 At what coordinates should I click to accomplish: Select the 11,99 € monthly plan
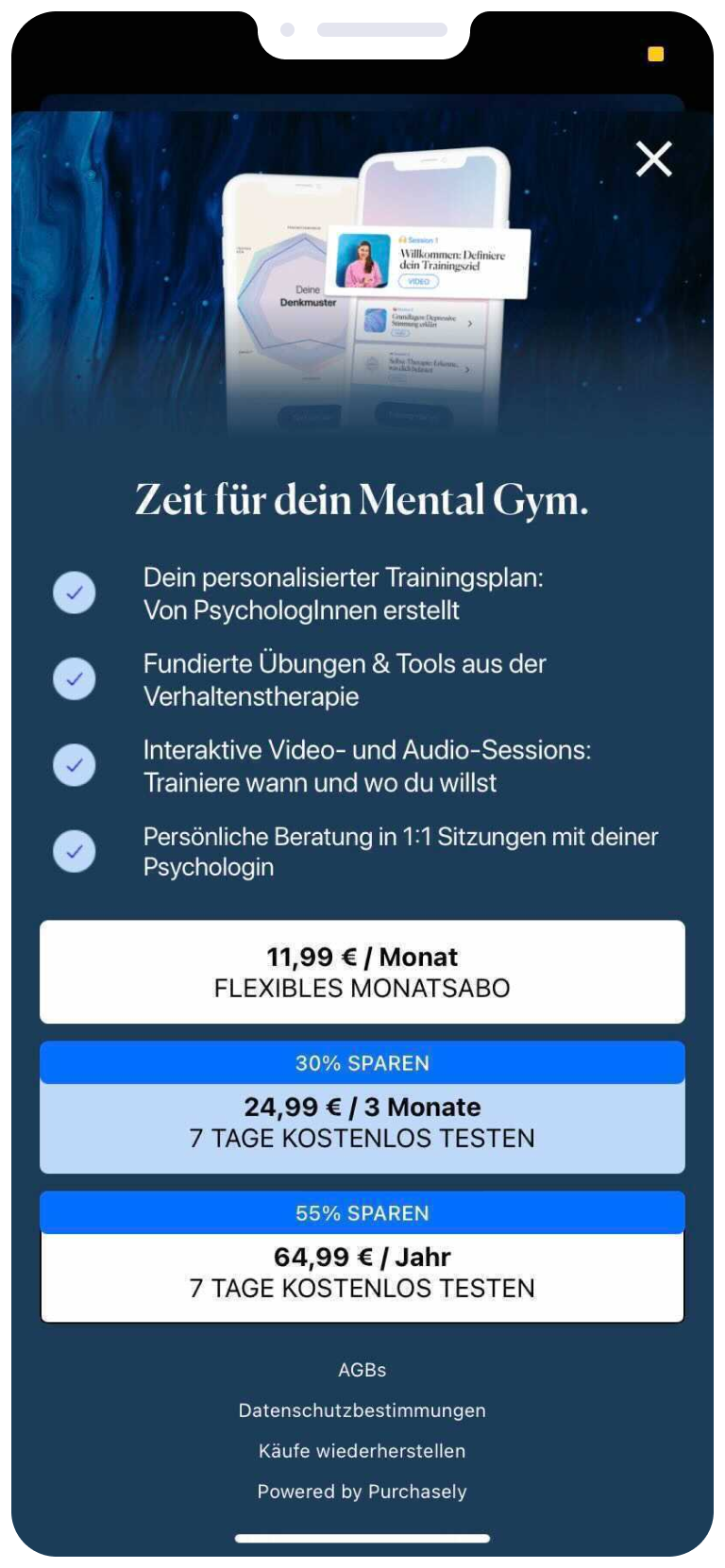362,972
